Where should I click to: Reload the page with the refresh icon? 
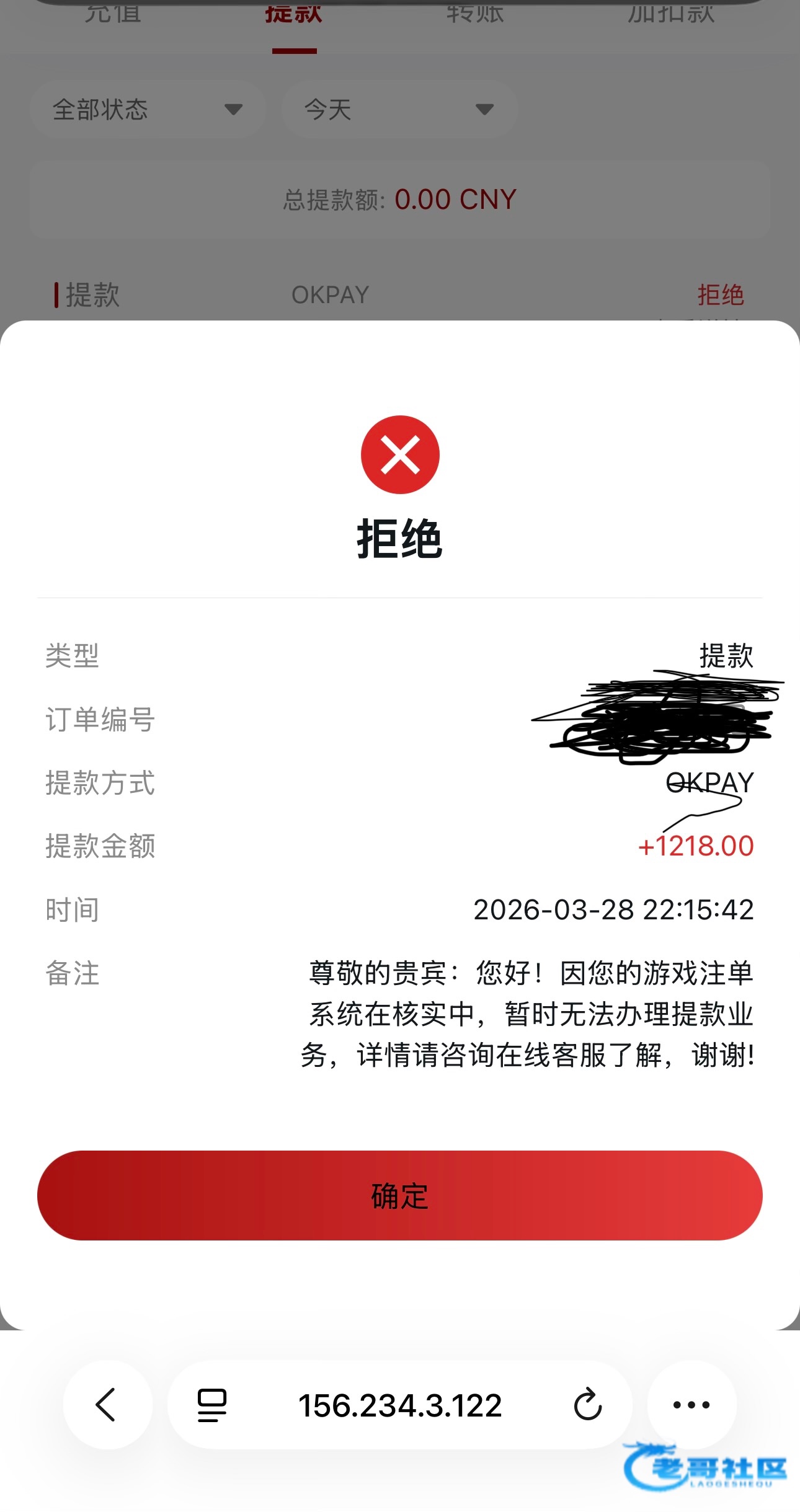tap(587, 1405)
